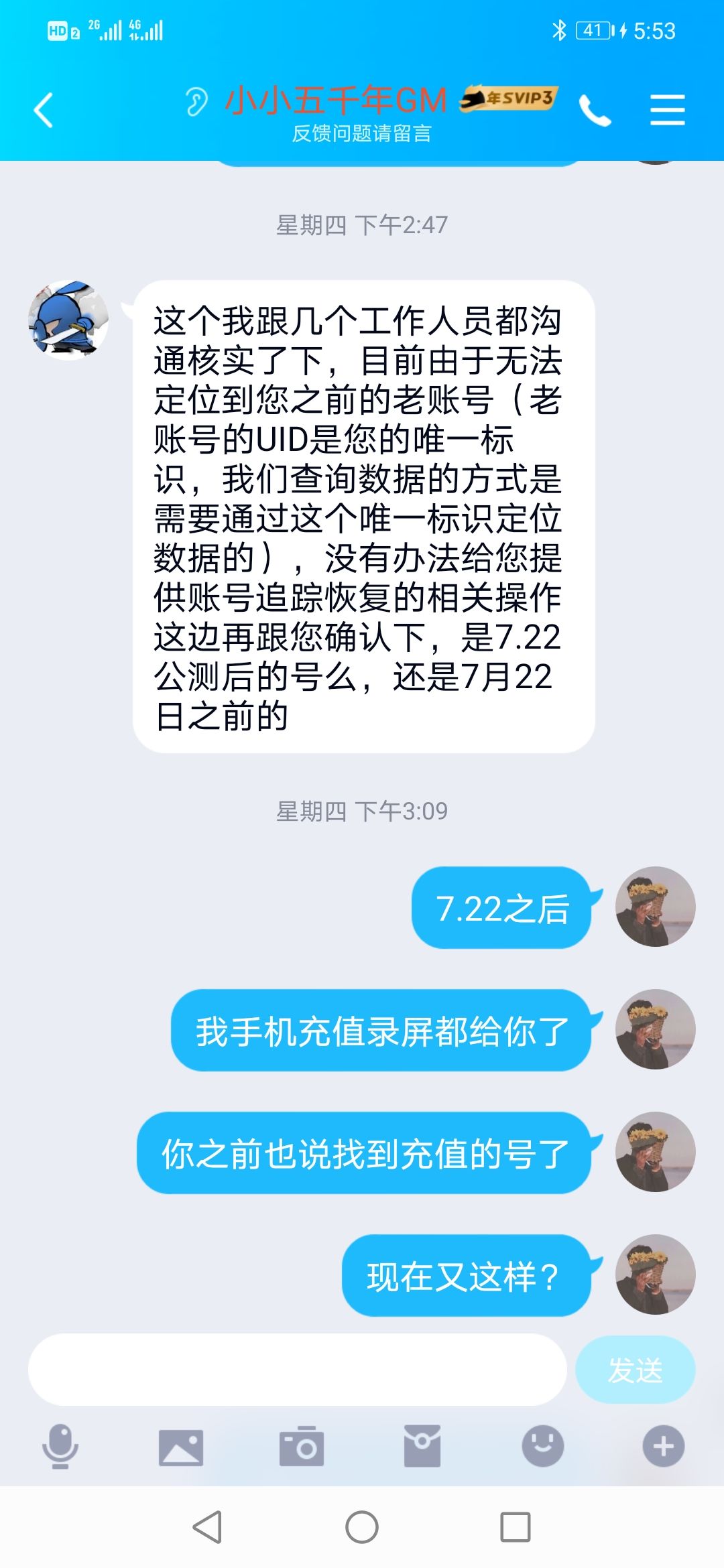724x1568 pixels.
Task: Tap the Bluetooth status bar icon
Action: tap(558, 30)
